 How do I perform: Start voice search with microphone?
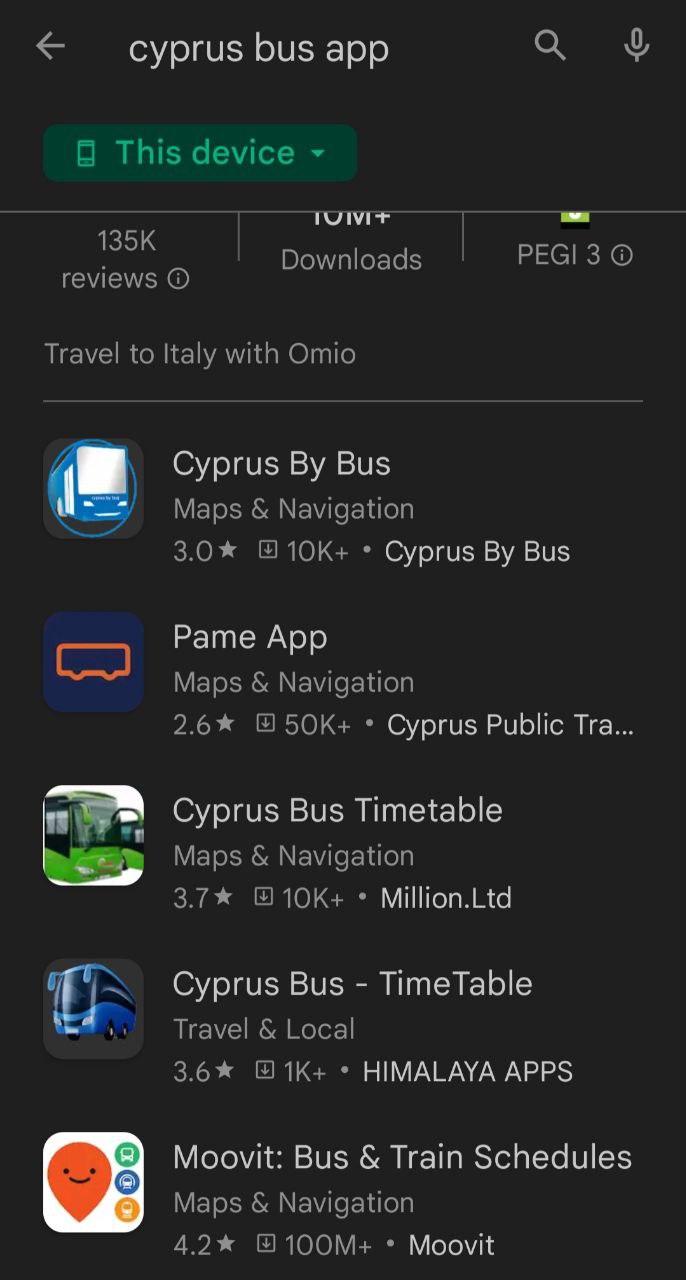[636, 46]
